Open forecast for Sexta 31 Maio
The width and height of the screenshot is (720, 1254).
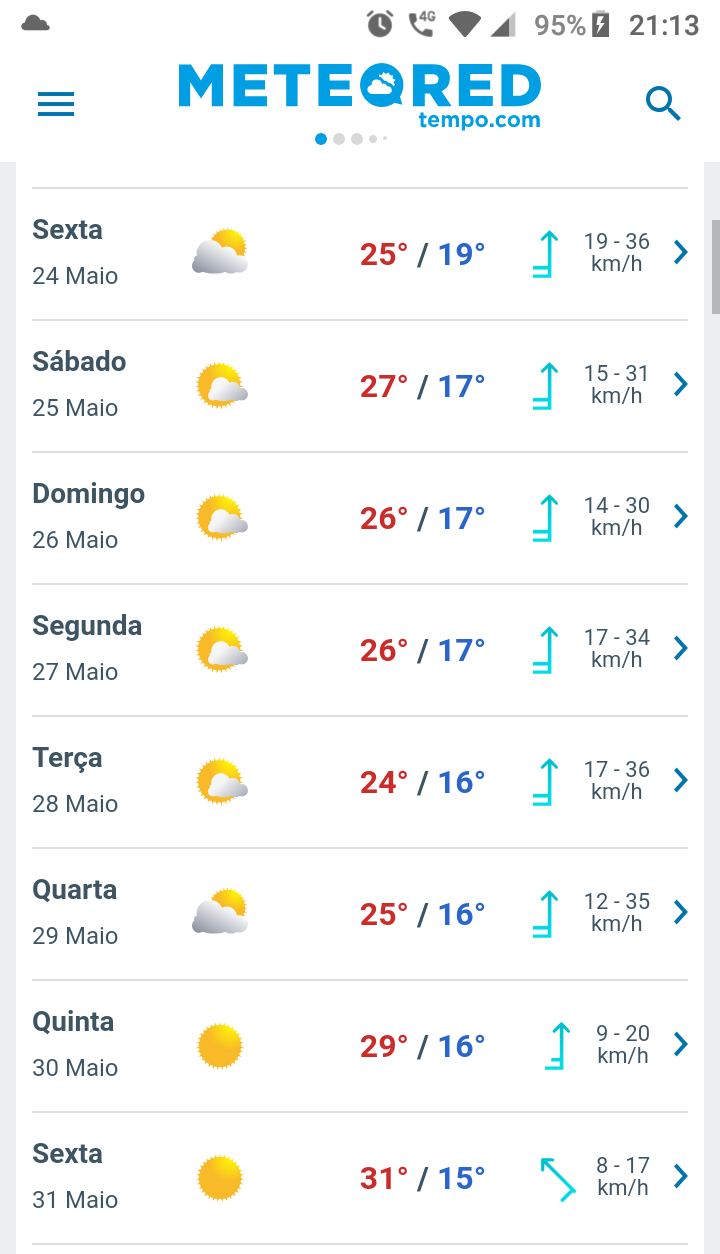point(360,1178)
